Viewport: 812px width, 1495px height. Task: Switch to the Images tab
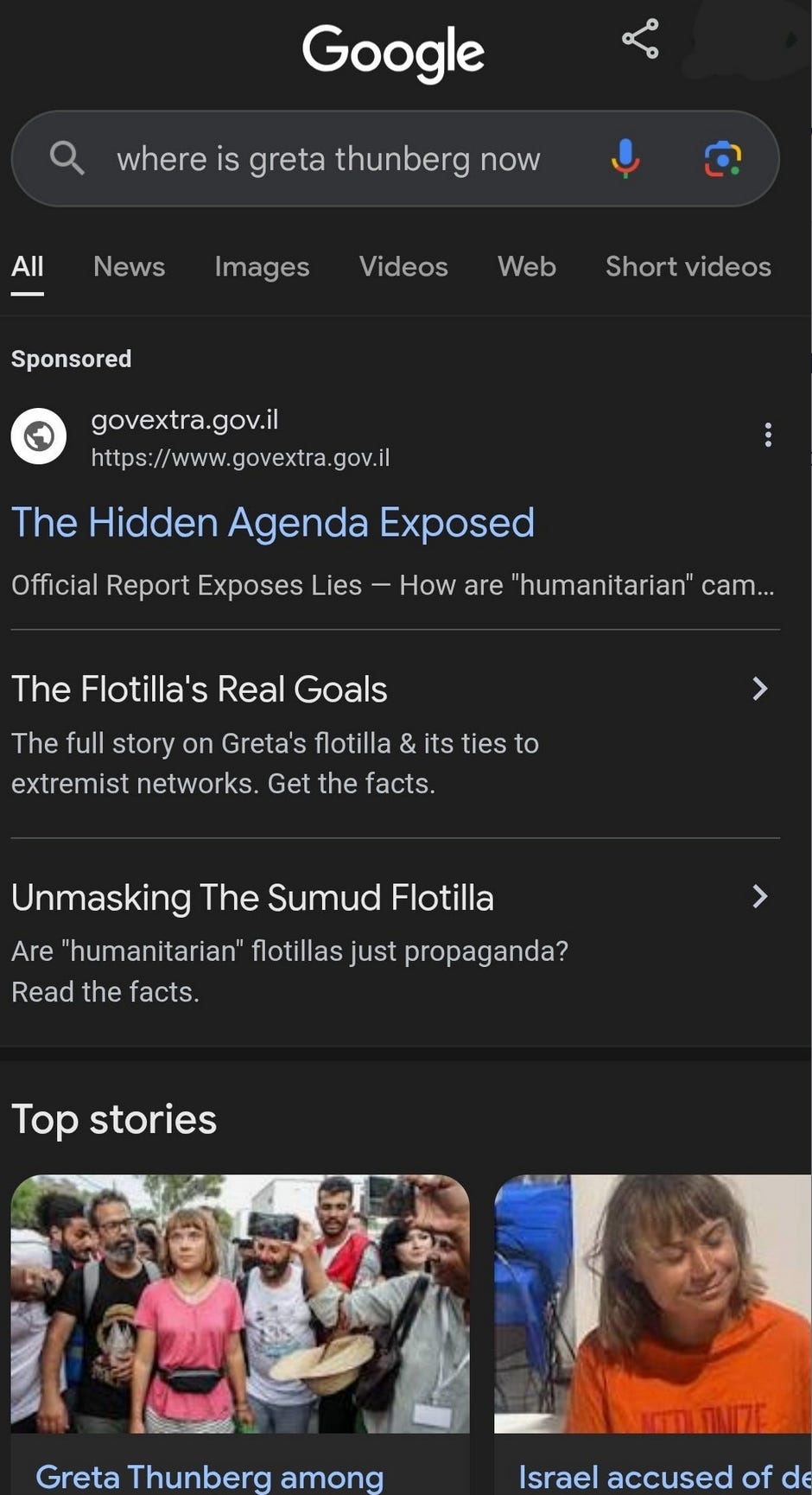[262, 266]
